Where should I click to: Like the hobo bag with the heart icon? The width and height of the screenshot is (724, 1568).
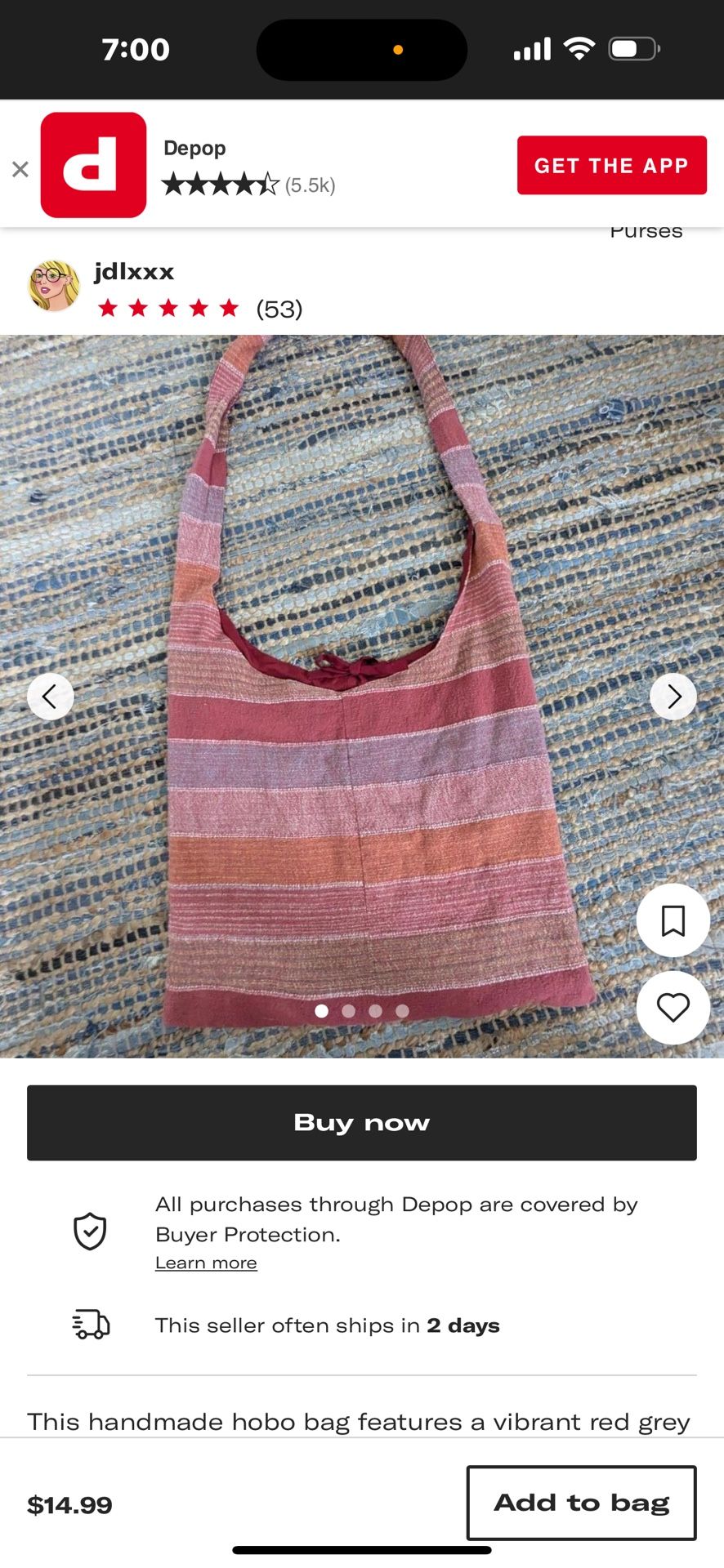point(673,1008)
